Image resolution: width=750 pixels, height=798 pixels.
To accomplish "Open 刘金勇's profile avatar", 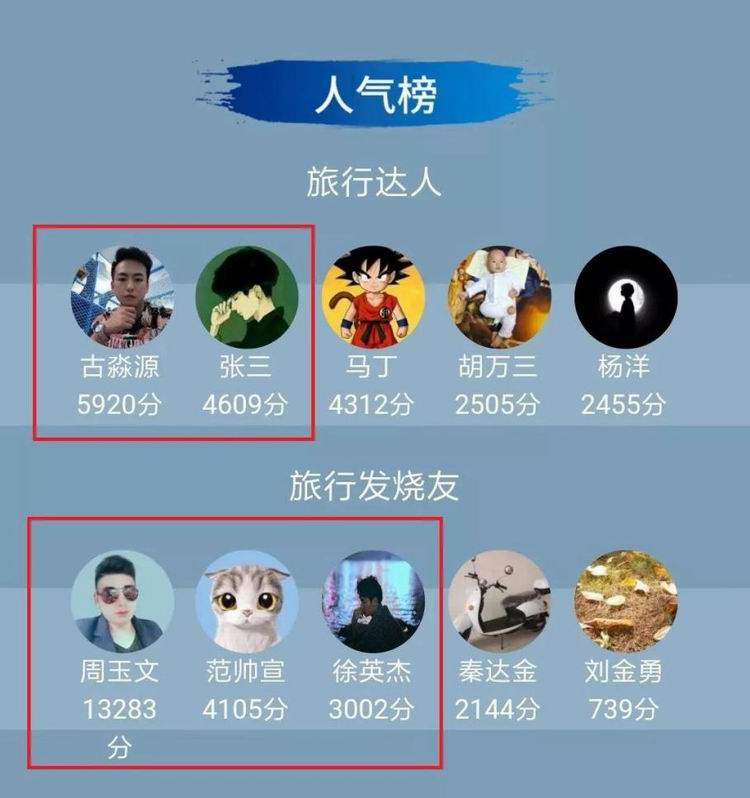I will (x=625, y=601).
